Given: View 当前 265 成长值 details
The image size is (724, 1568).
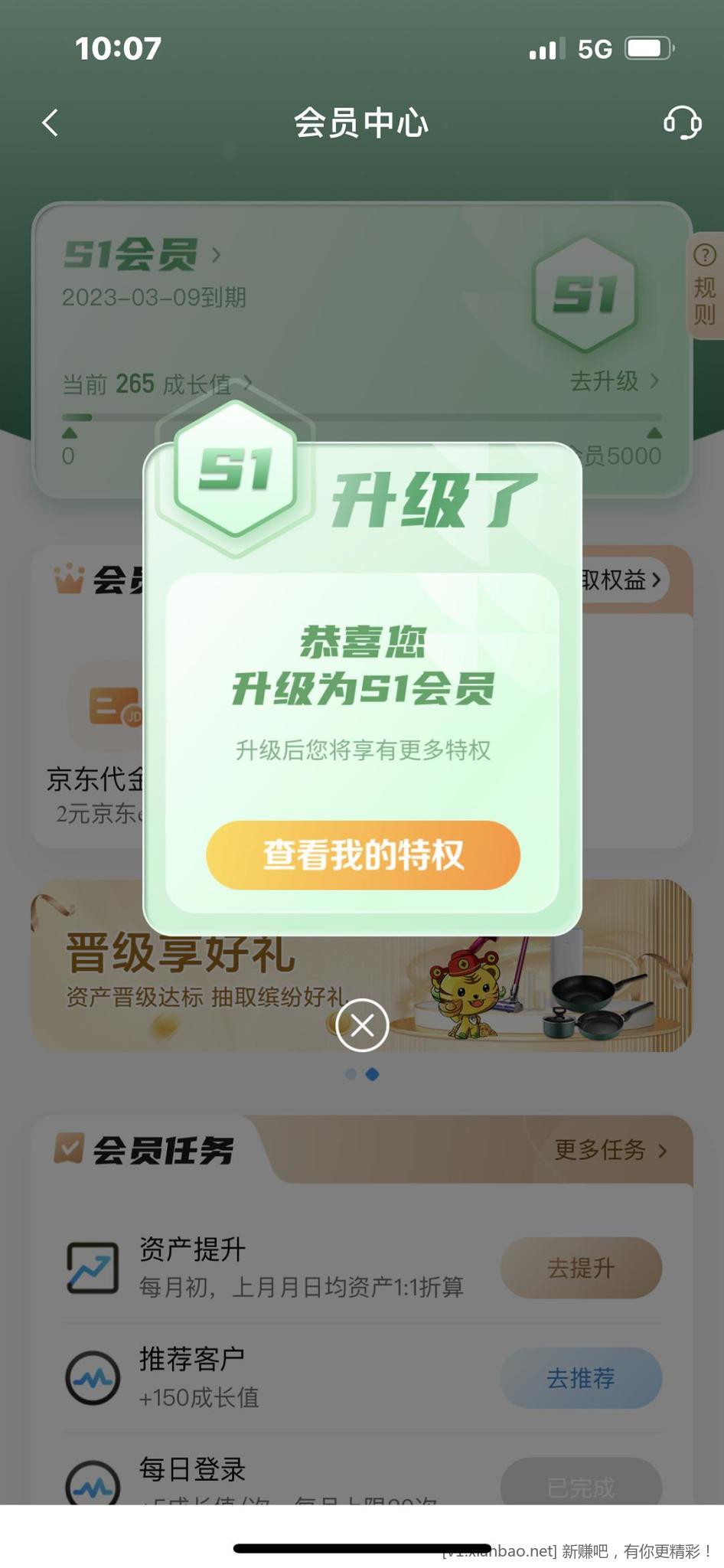Looking at the screenshot, I should click(156, 383).
